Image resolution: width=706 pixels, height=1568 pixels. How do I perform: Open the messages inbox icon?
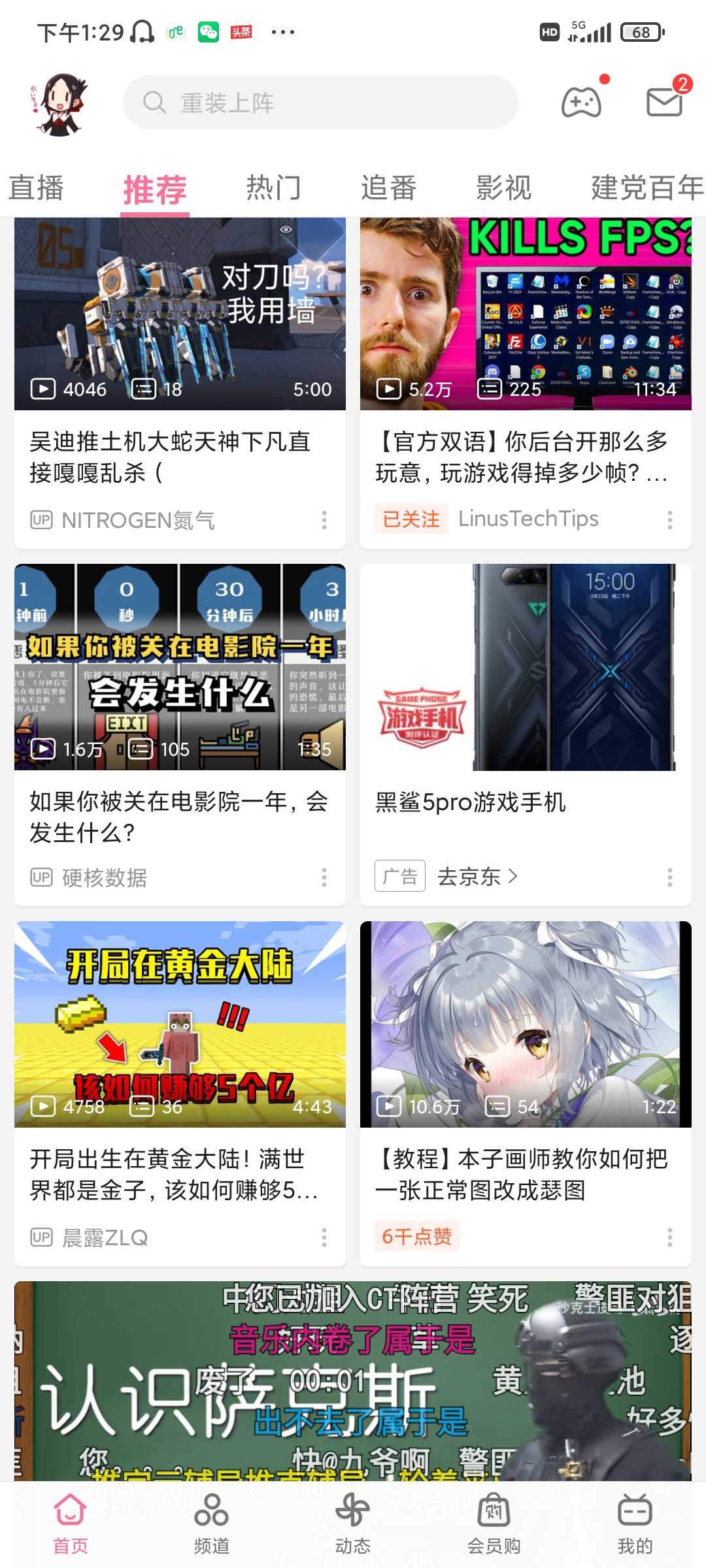665,103
